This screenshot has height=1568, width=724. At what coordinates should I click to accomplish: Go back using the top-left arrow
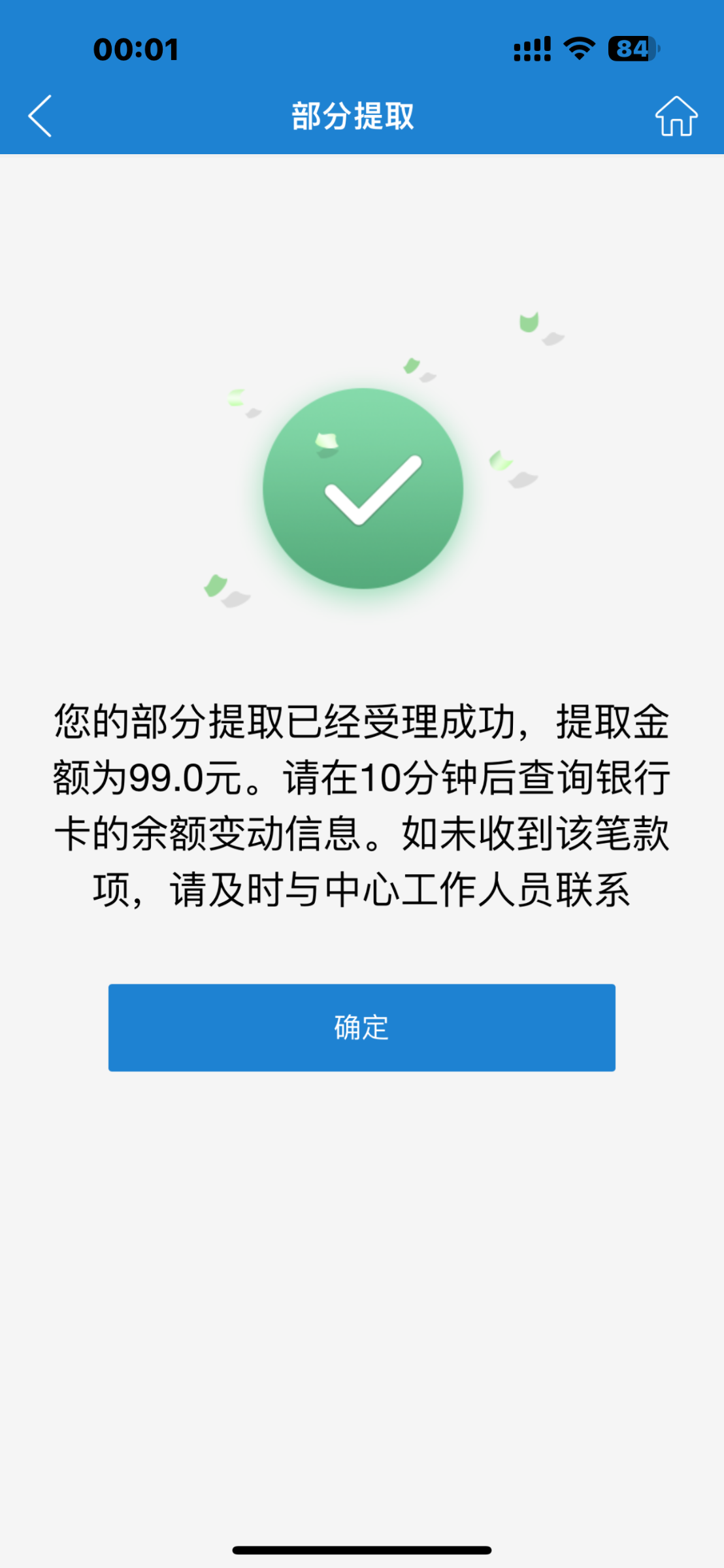click(40, 116)
